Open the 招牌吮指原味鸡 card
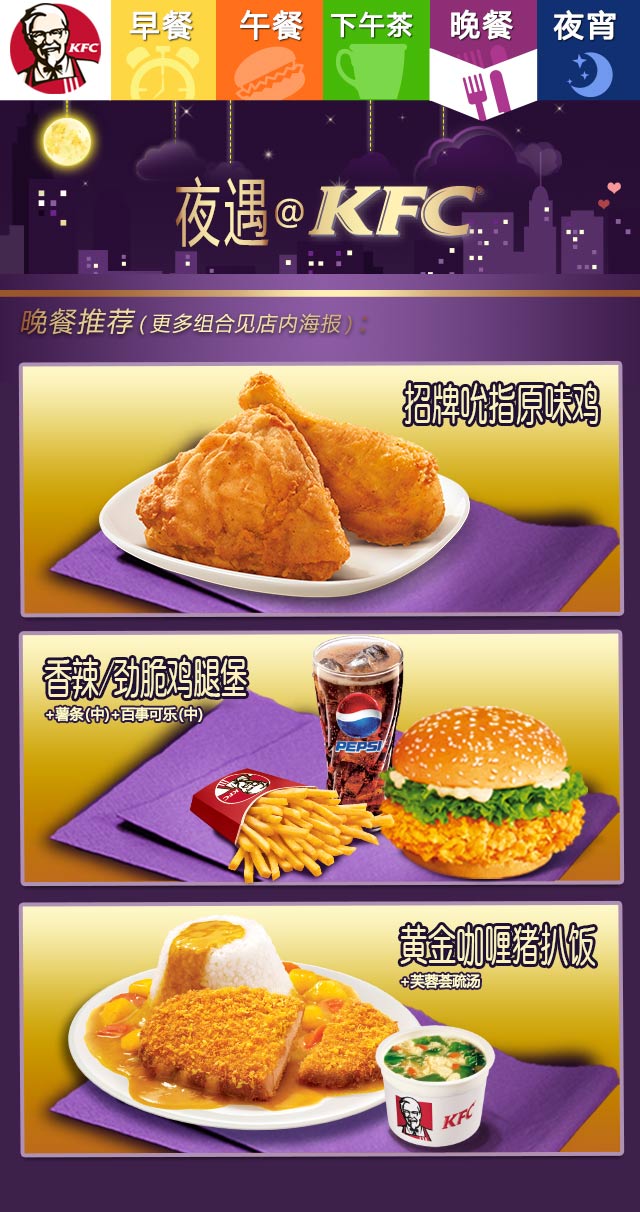The width and height of the screenshot is (640, 1212). pyautogui.click(x=321, y=489)
